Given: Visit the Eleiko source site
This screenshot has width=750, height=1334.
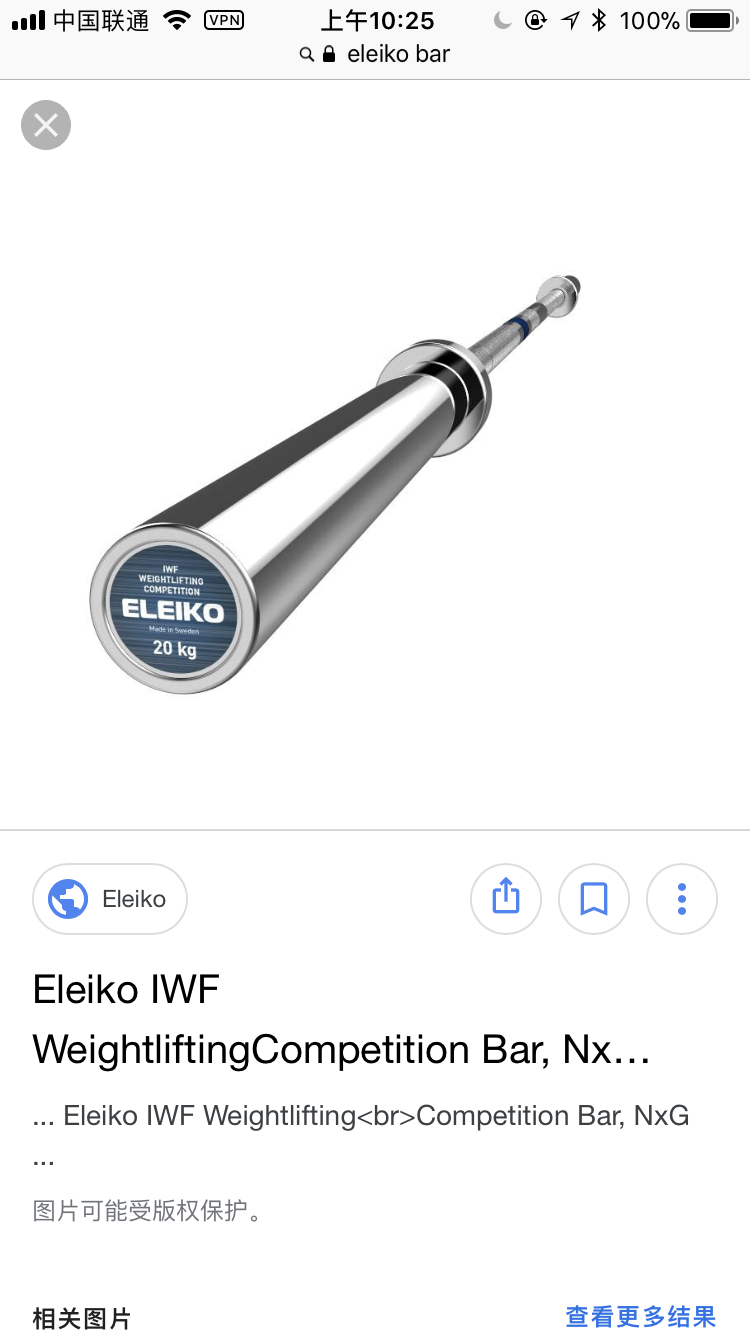Looking at the screenshot, I should 110,899.
